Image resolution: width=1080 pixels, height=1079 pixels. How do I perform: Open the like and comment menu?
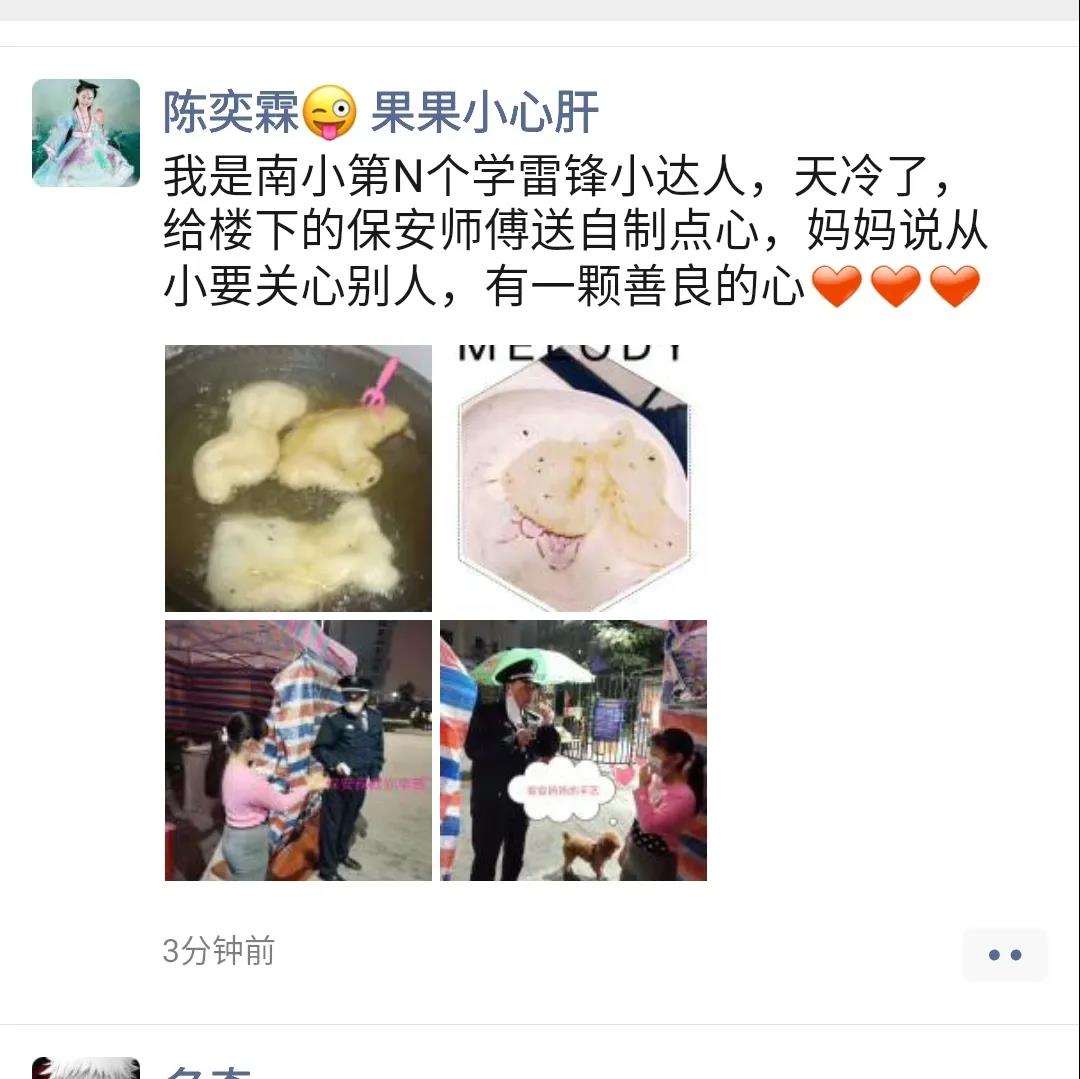pos(1004,954)
